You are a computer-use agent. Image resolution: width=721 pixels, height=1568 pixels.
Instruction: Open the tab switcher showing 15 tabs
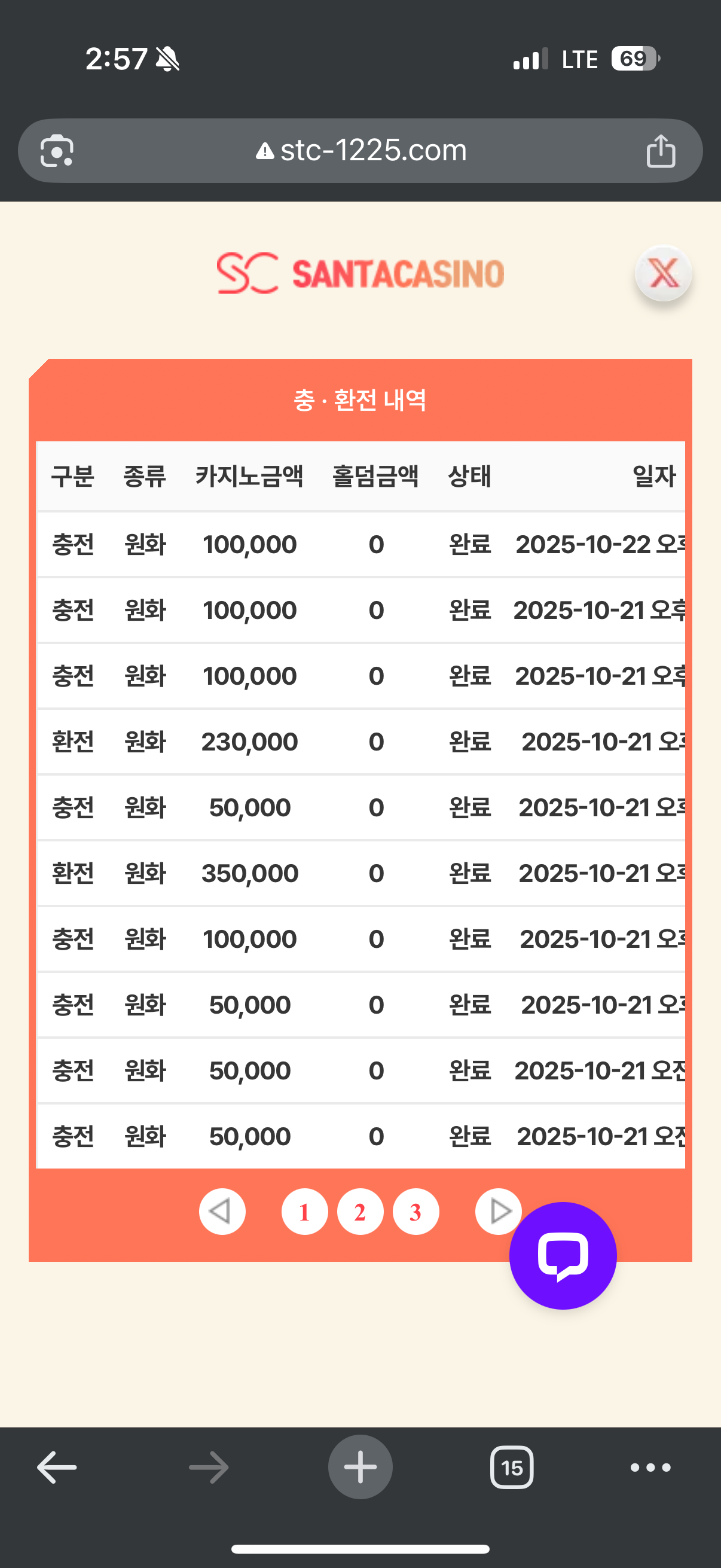pyautogui.click(x=512, y=1467)
